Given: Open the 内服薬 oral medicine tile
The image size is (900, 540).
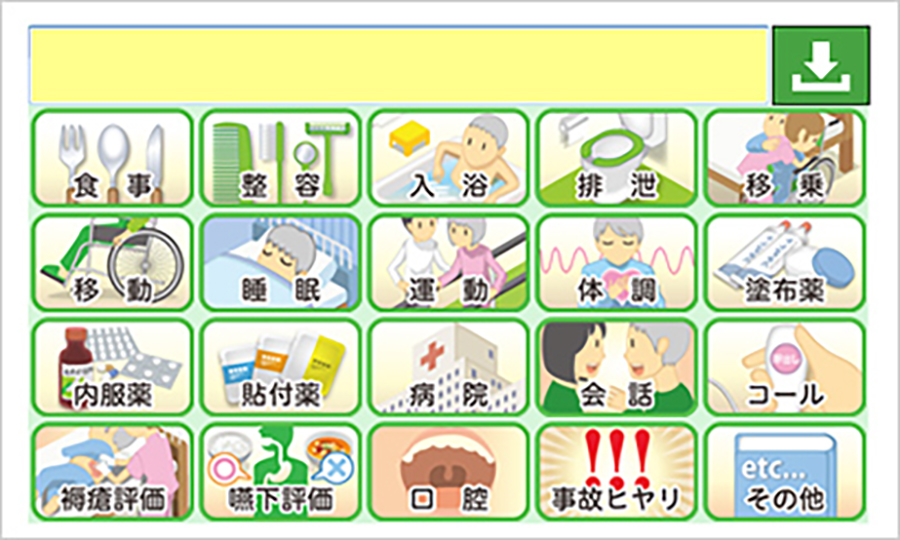Looking at the screenshot, I should click(112, 367).
